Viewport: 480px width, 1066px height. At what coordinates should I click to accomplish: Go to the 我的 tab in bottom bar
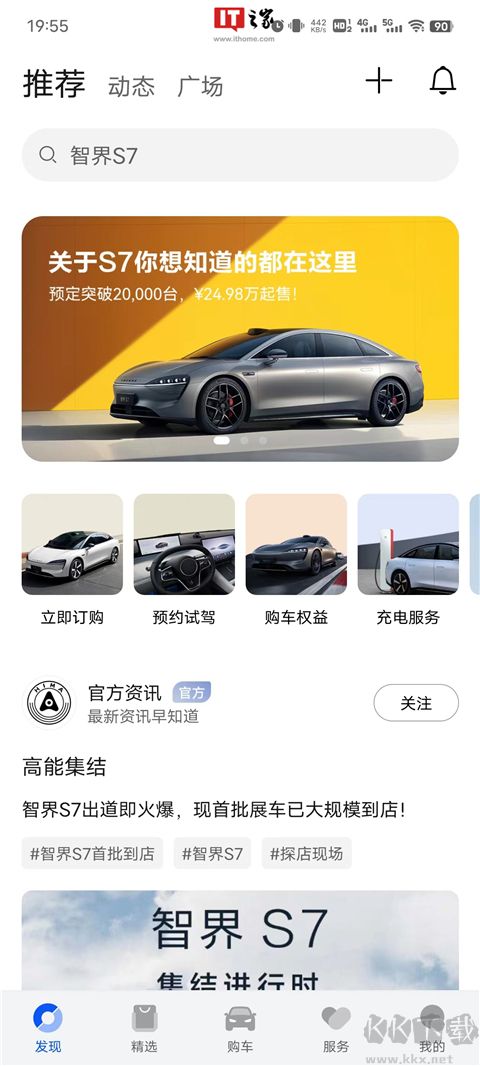click(x=432, y=1028)
